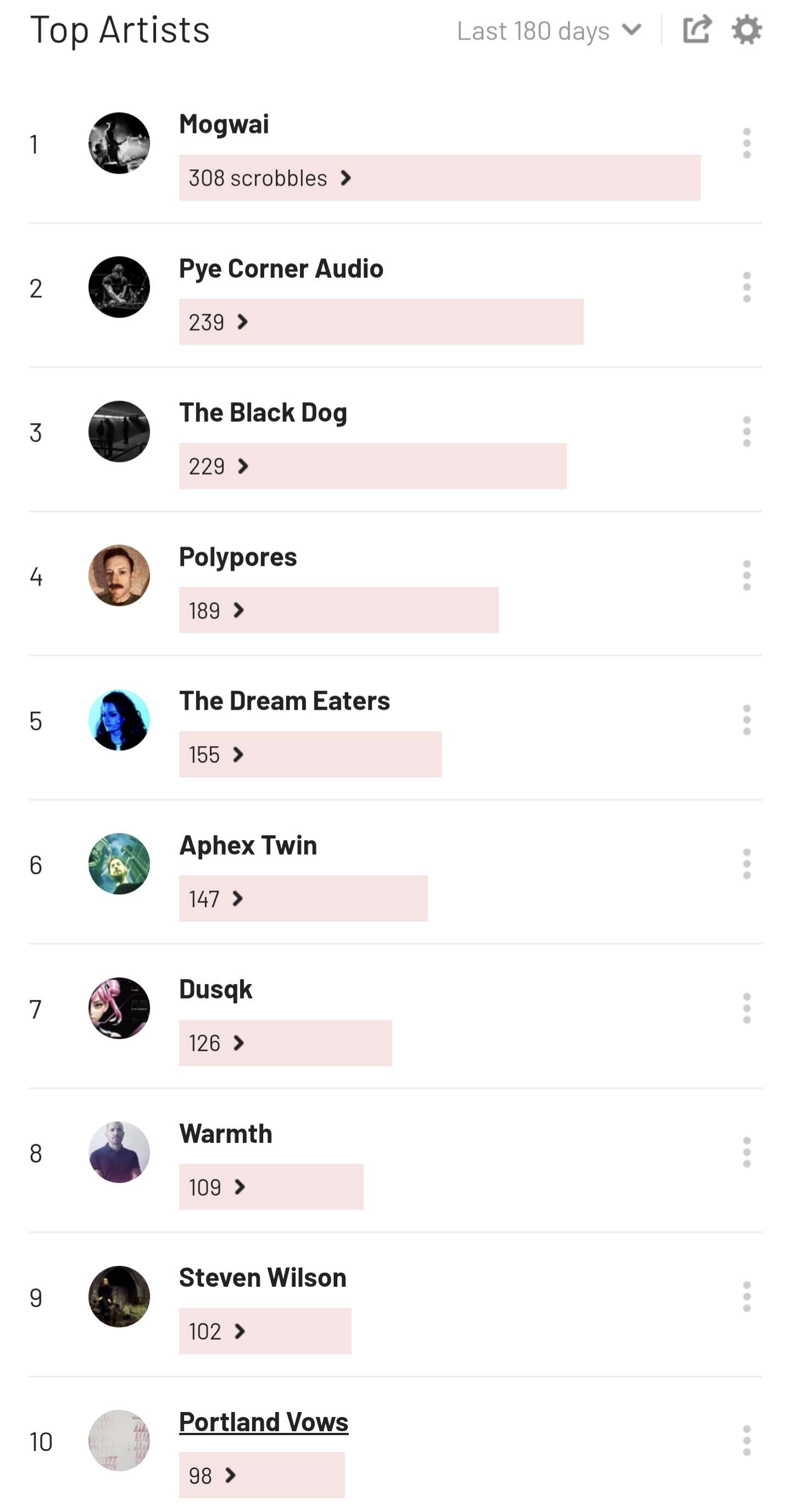Tap The Black Dog avatar image
Viewport: 791px width, 1512px height.
pyautogui.click(x=119, y=431)
